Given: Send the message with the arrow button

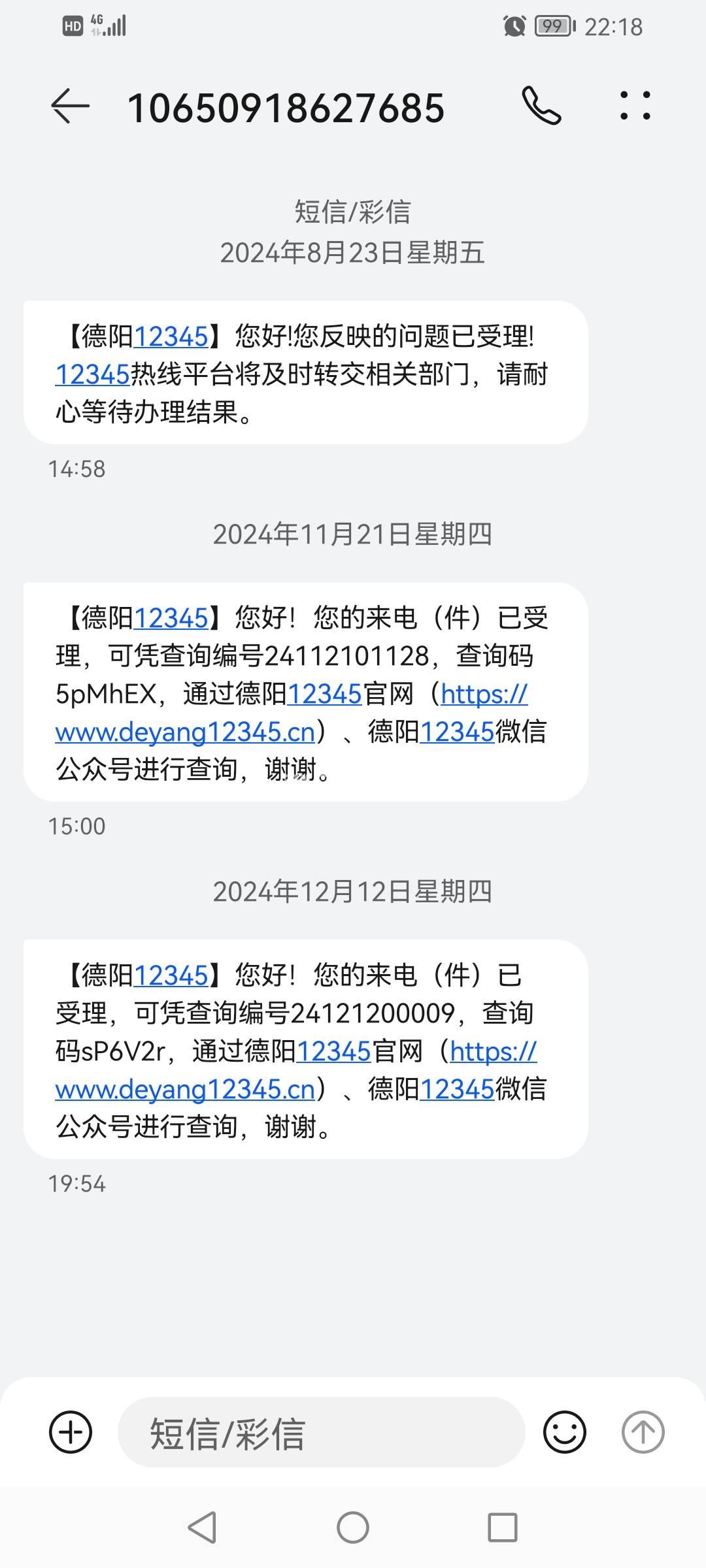Looking at the screenshot, I should click(x=642, y=1432).
